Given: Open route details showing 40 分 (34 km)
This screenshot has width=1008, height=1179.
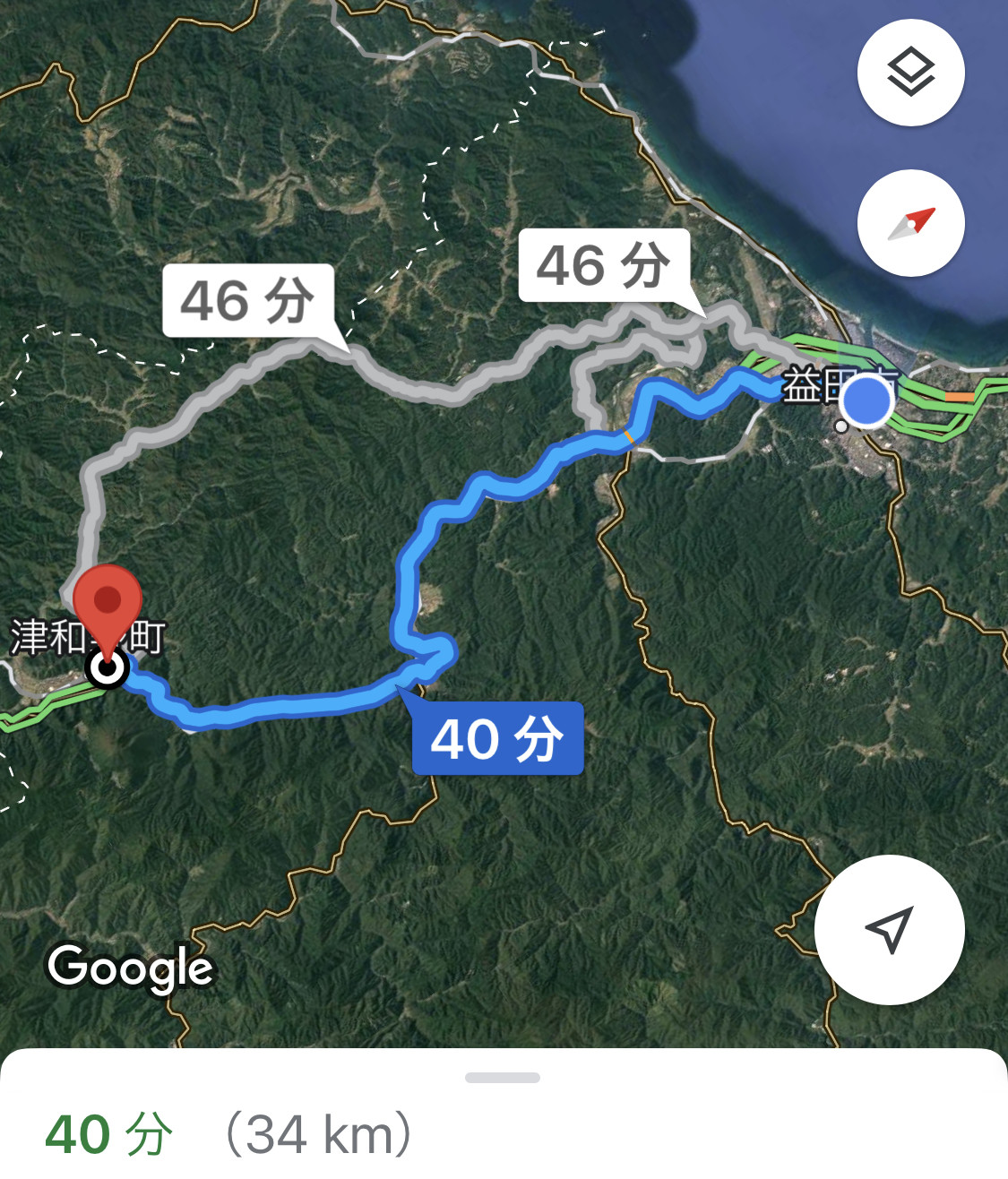Looking at the screenshot, I should (x=228, y=1134).
